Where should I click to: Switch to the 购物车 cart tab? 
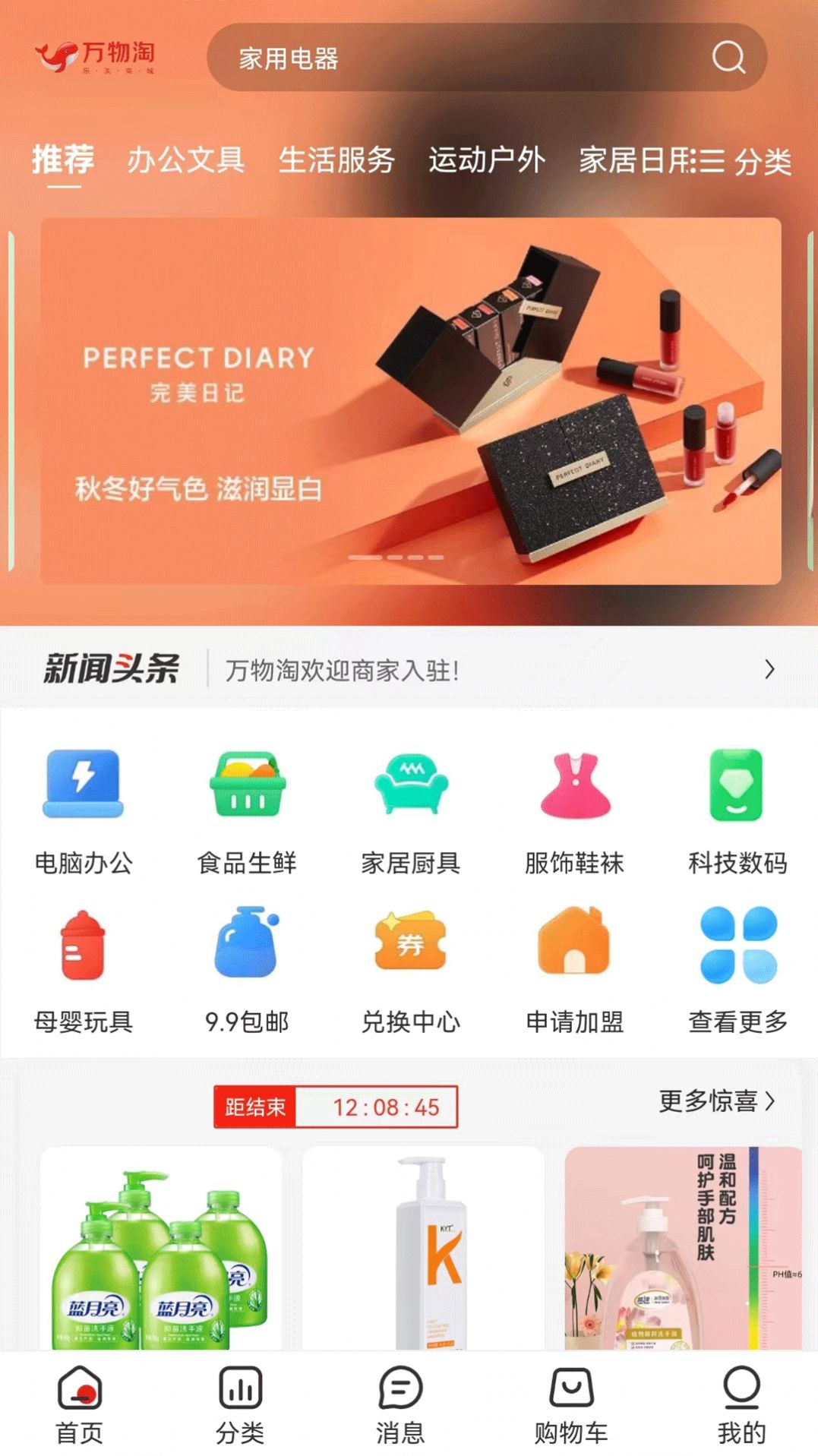point(571,1405)
